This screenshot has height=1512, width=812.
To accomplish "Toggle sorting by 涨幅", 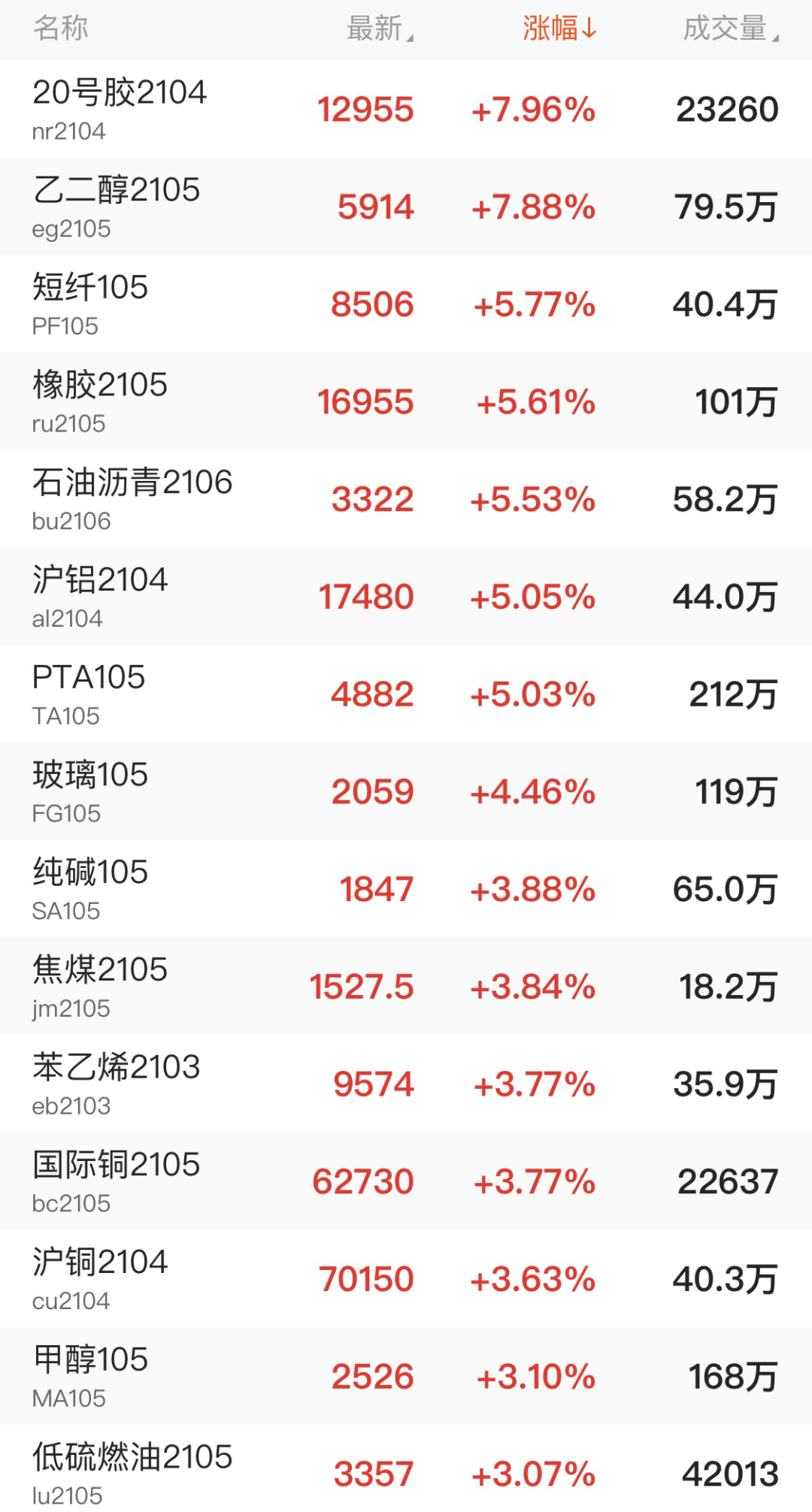I will pyautogui.click(x=560, y=29).
